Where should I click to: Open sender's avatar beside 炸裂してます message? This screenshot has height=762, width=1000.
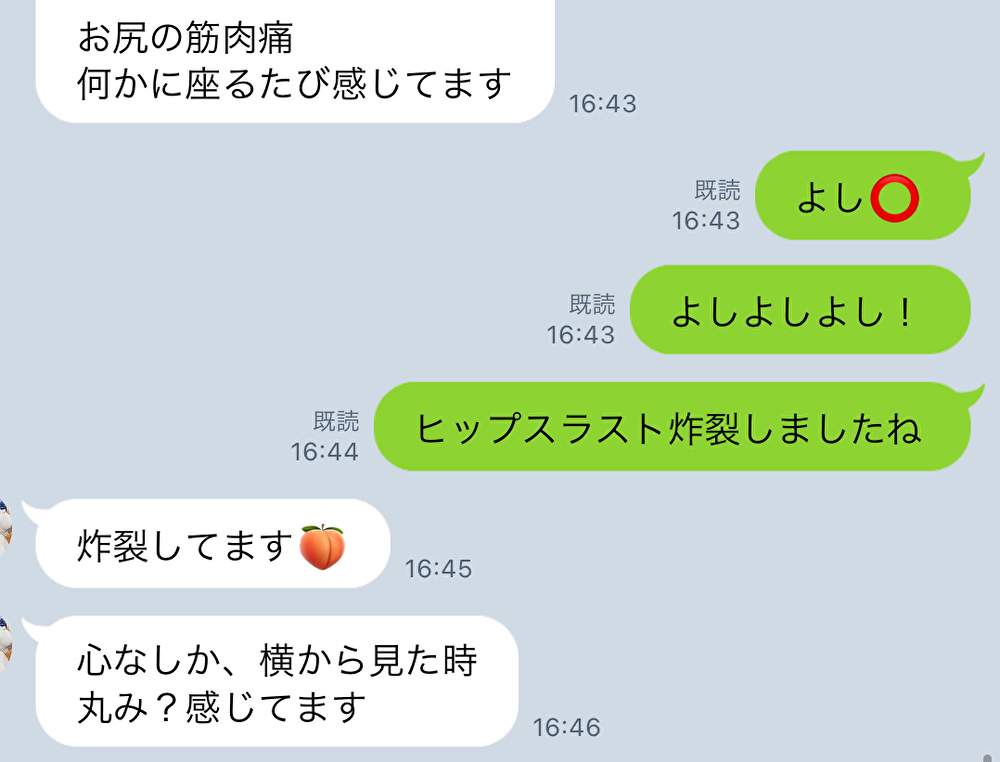(5, 527)
